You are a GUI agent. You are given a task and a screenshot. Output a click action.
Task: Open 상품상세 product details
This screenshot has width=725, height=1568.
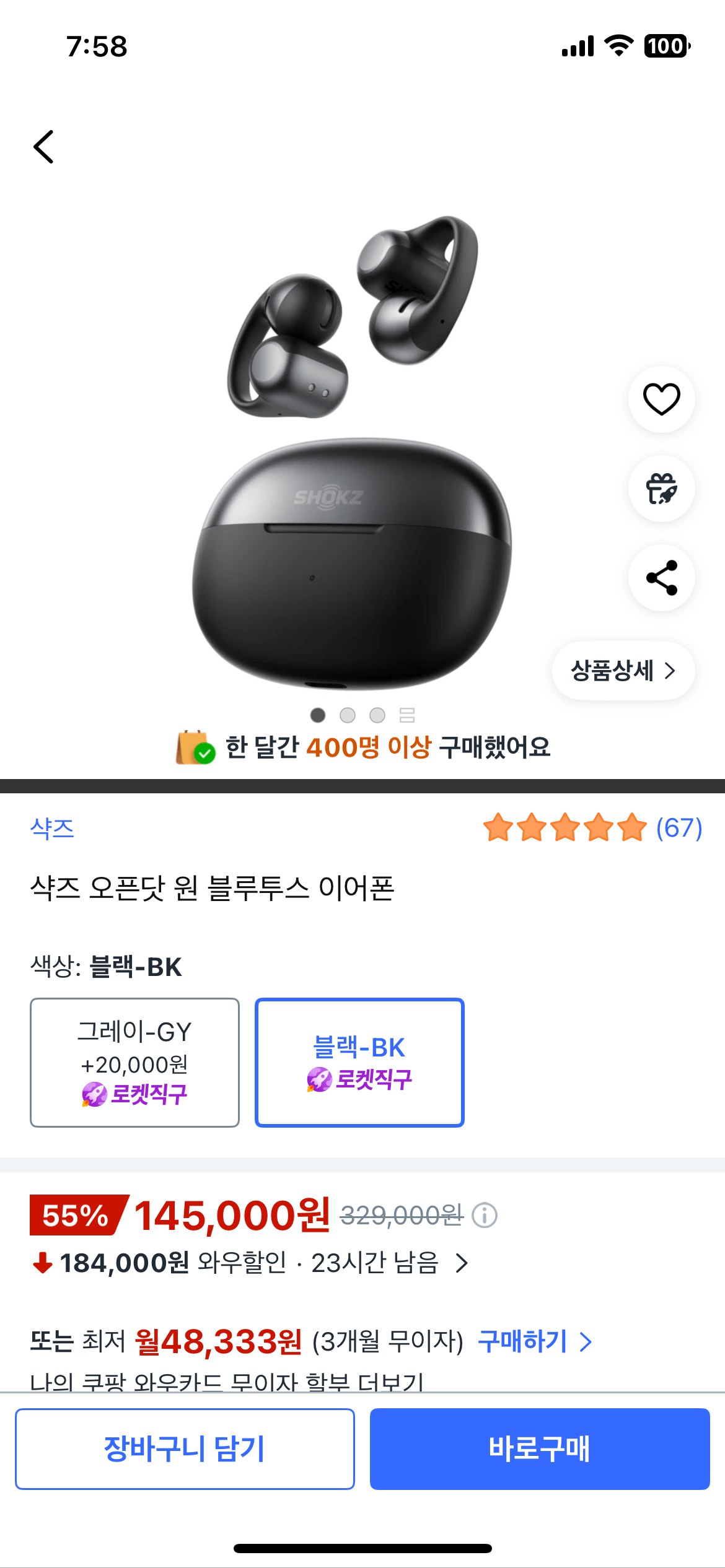[x=623, y=670]
